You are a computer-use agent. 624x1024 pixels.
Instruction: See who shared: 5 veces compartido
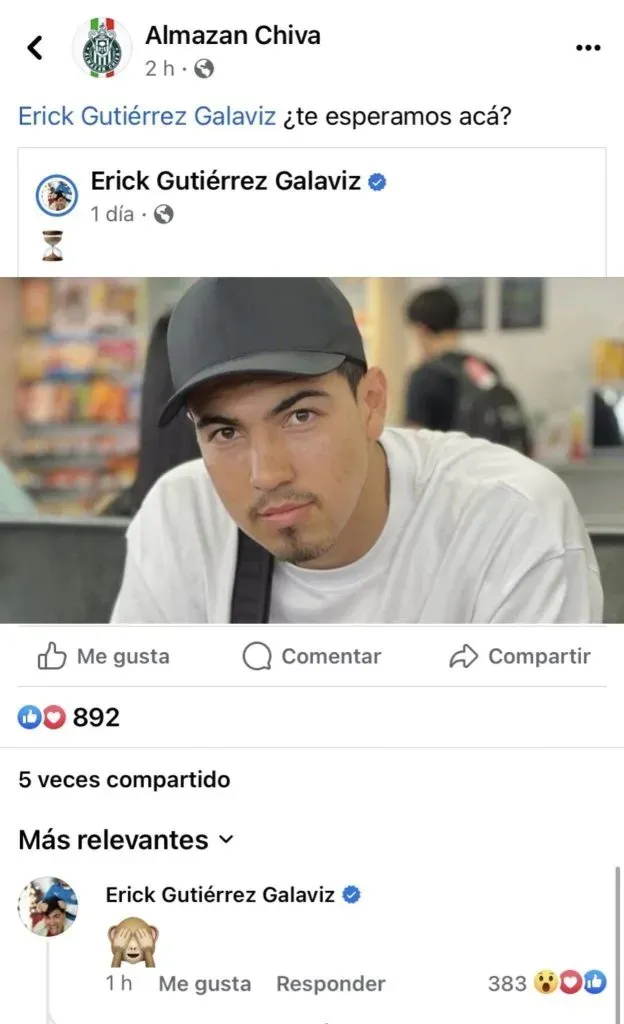(x=124, y=779)
